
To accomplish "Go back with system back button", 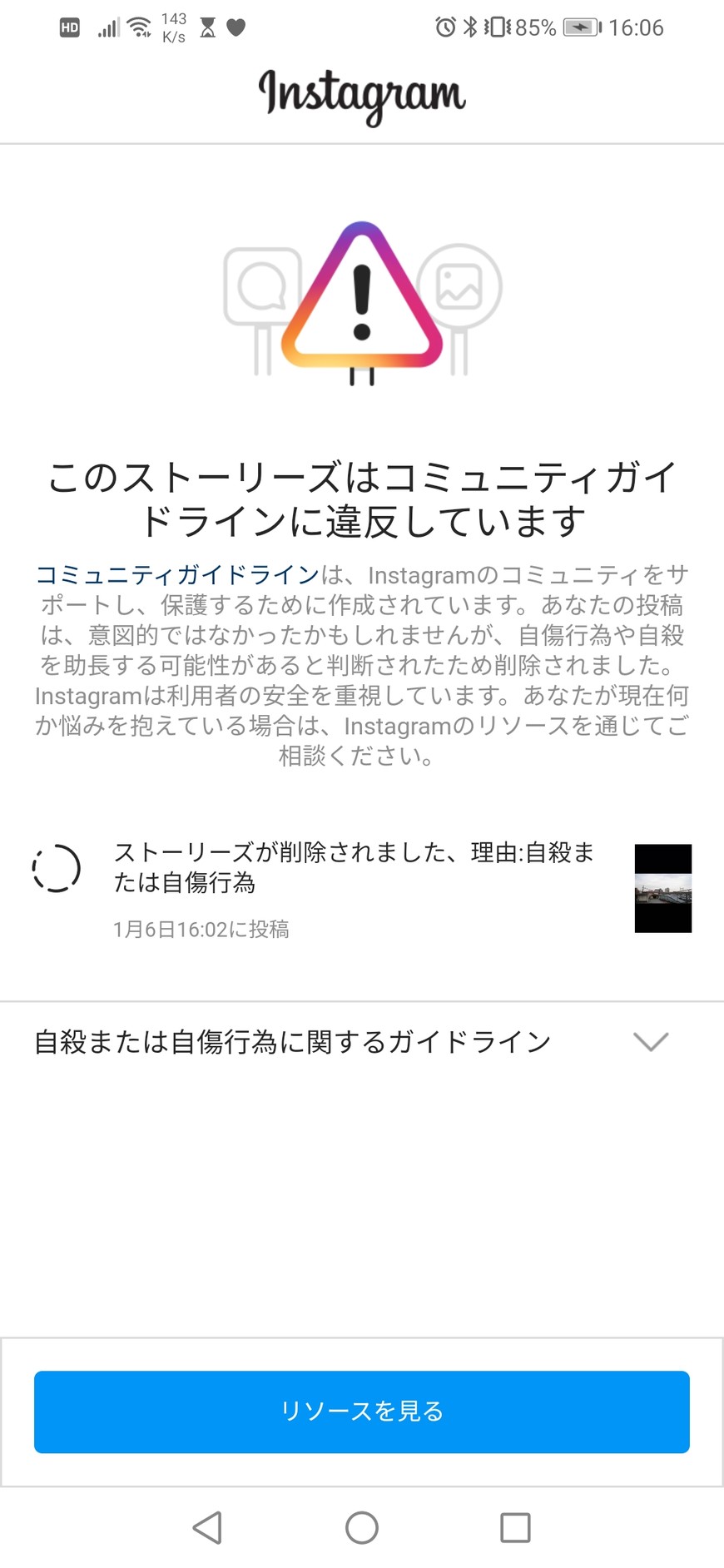I will pyautogui.click(x=208, y=1528).
